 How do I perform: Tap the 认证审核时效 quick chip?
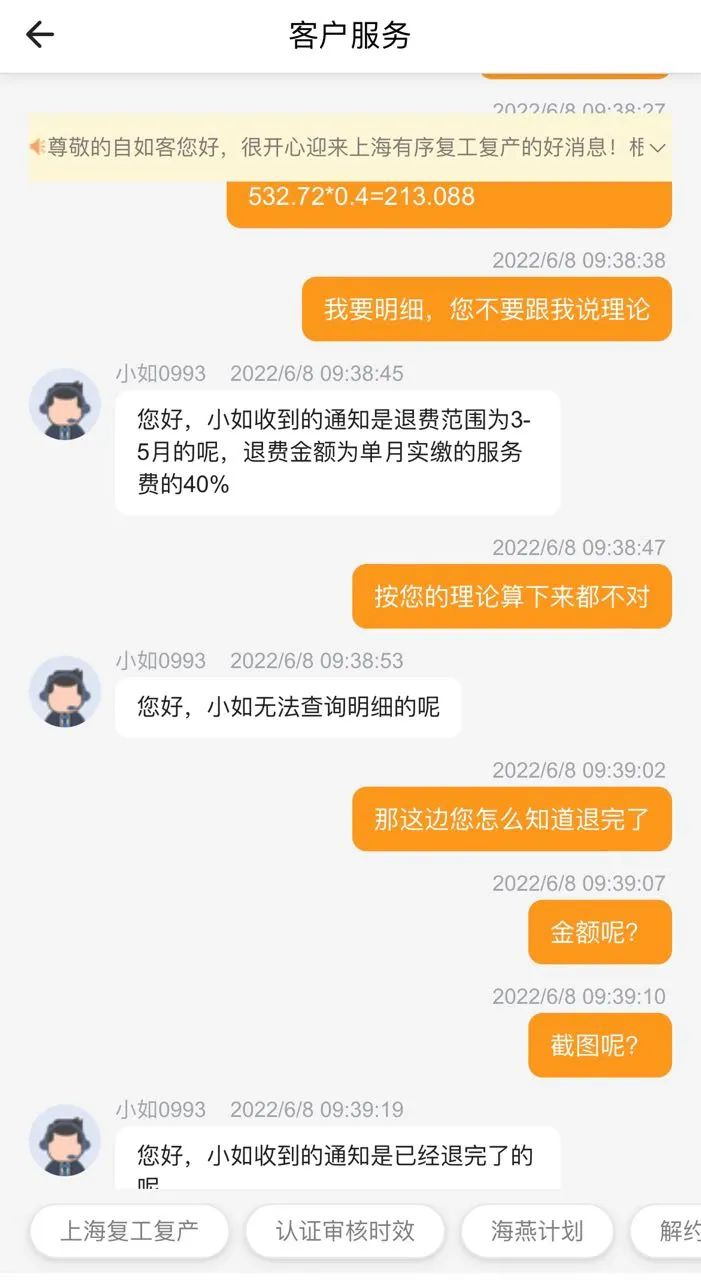point(345,1231)
